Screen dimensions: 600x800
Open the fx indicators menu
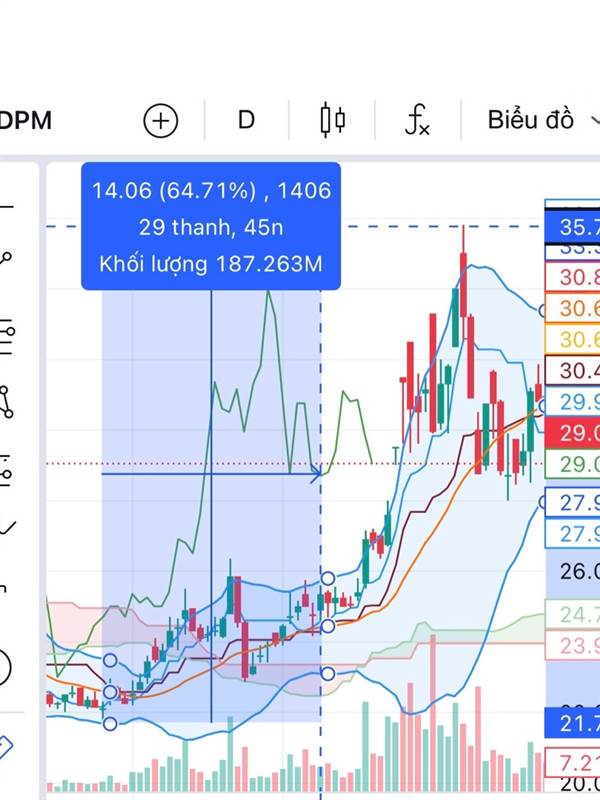pos(417,120)
